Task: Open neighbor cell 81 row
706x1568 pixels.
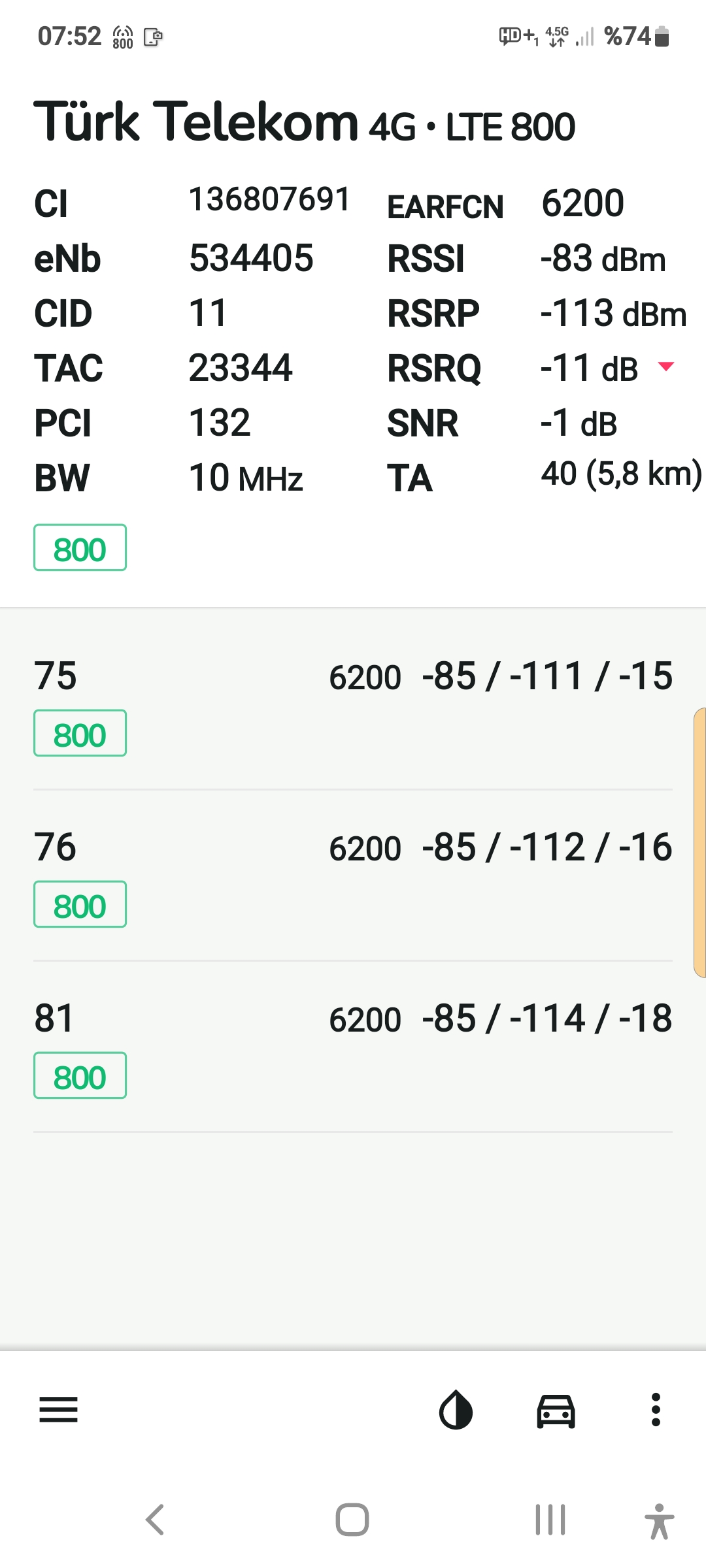Action: [x=353, y=1047]
